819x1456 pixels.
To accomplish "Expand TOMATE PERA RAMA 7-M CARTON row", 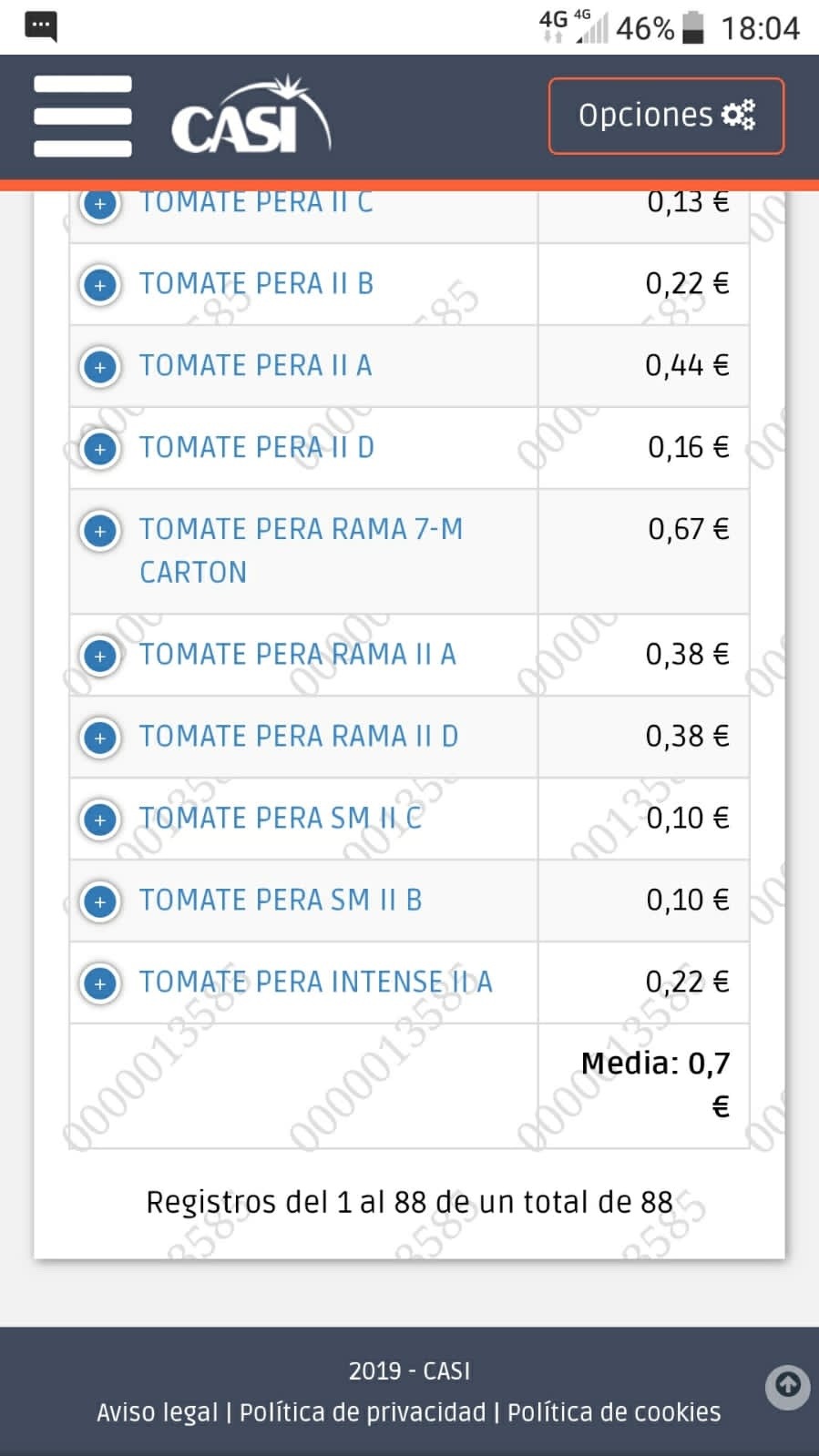I will 100,531.
